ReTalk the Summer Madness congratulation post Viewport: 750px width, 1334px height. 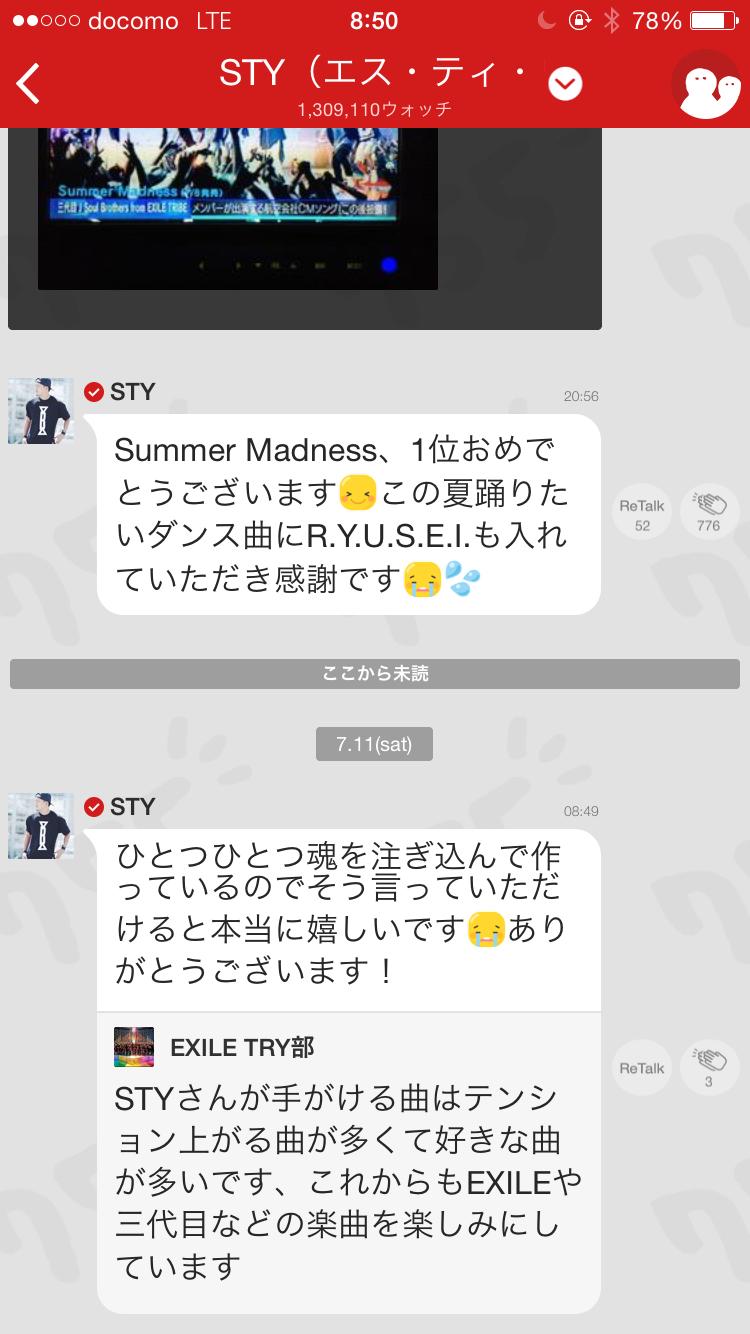pyautogui.click(x=642, y=513)
